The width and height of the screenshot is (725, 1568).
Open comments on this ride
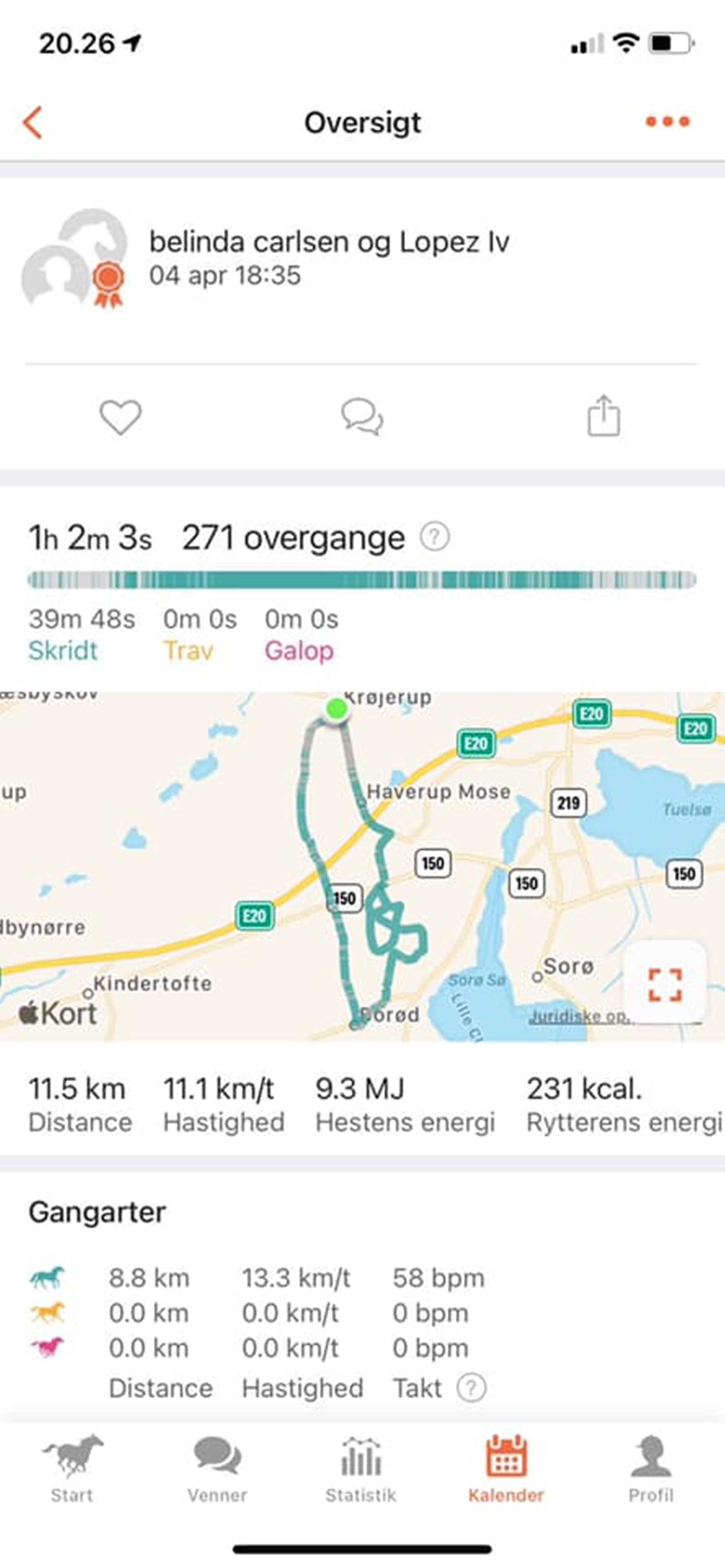point(362,417)
